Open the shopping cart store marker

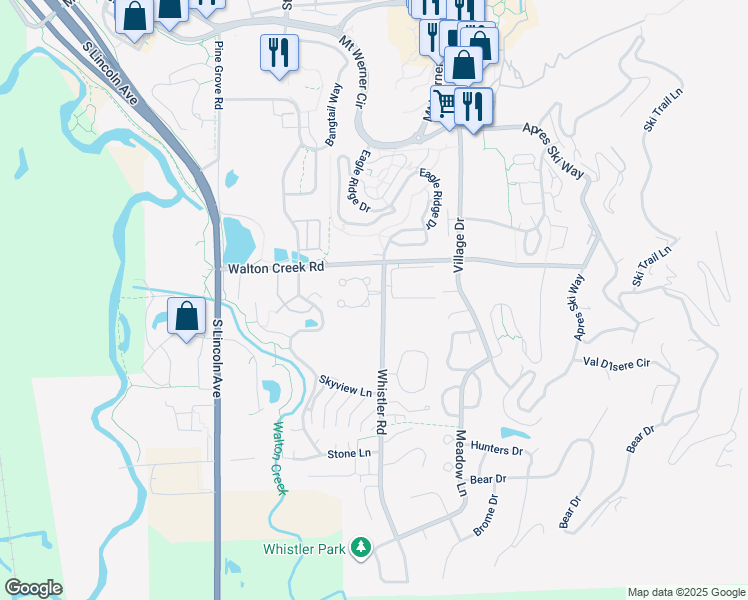point(446,102)
